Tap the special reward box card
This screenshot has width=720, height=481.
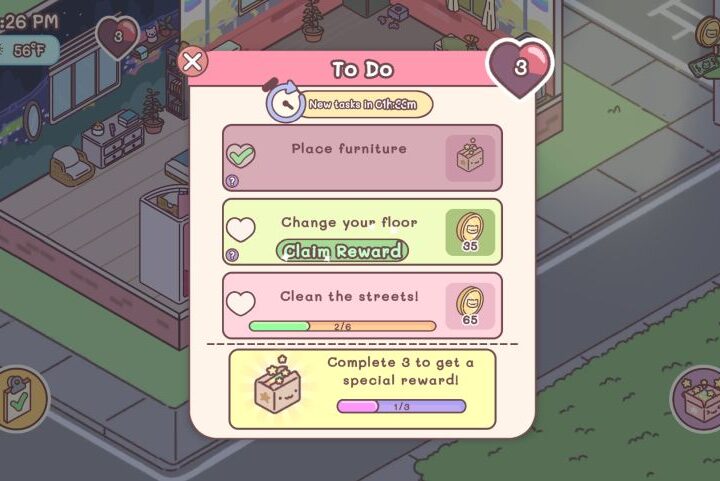[x=361, y=387]
